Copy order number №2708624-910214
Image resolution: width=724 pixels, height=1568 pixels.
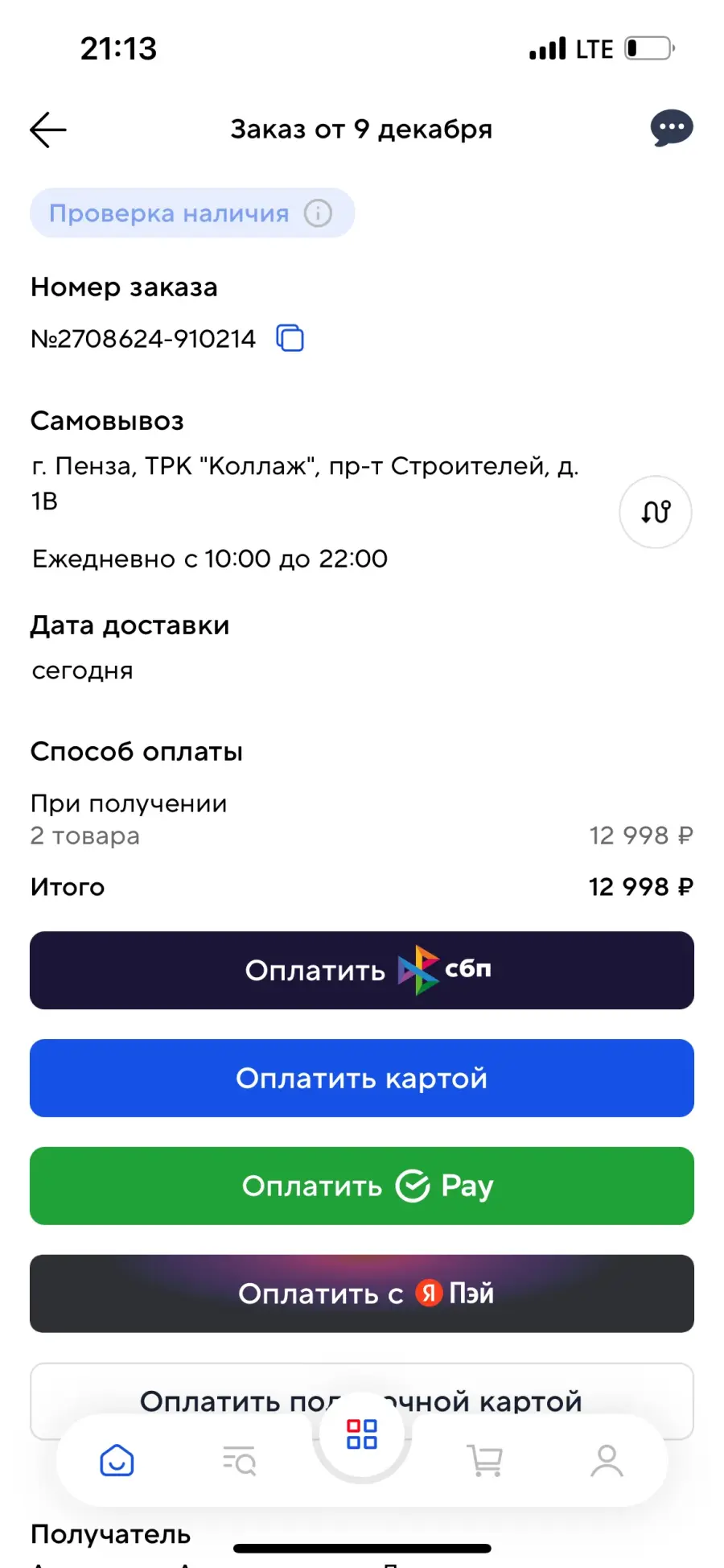pos(290,338)
